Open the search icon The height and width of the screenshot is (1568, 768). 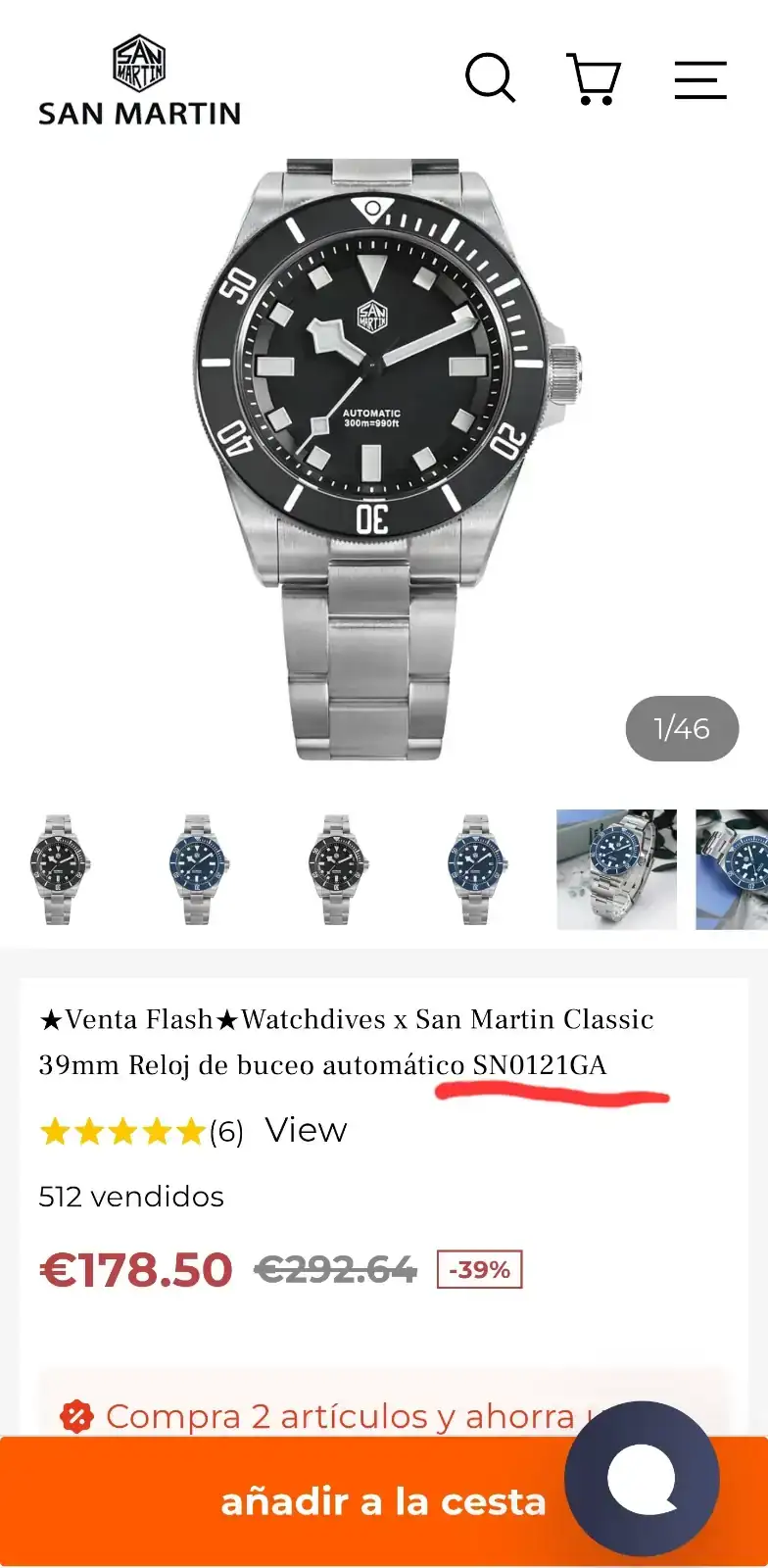pyautogui.click(x=490, y=78)
